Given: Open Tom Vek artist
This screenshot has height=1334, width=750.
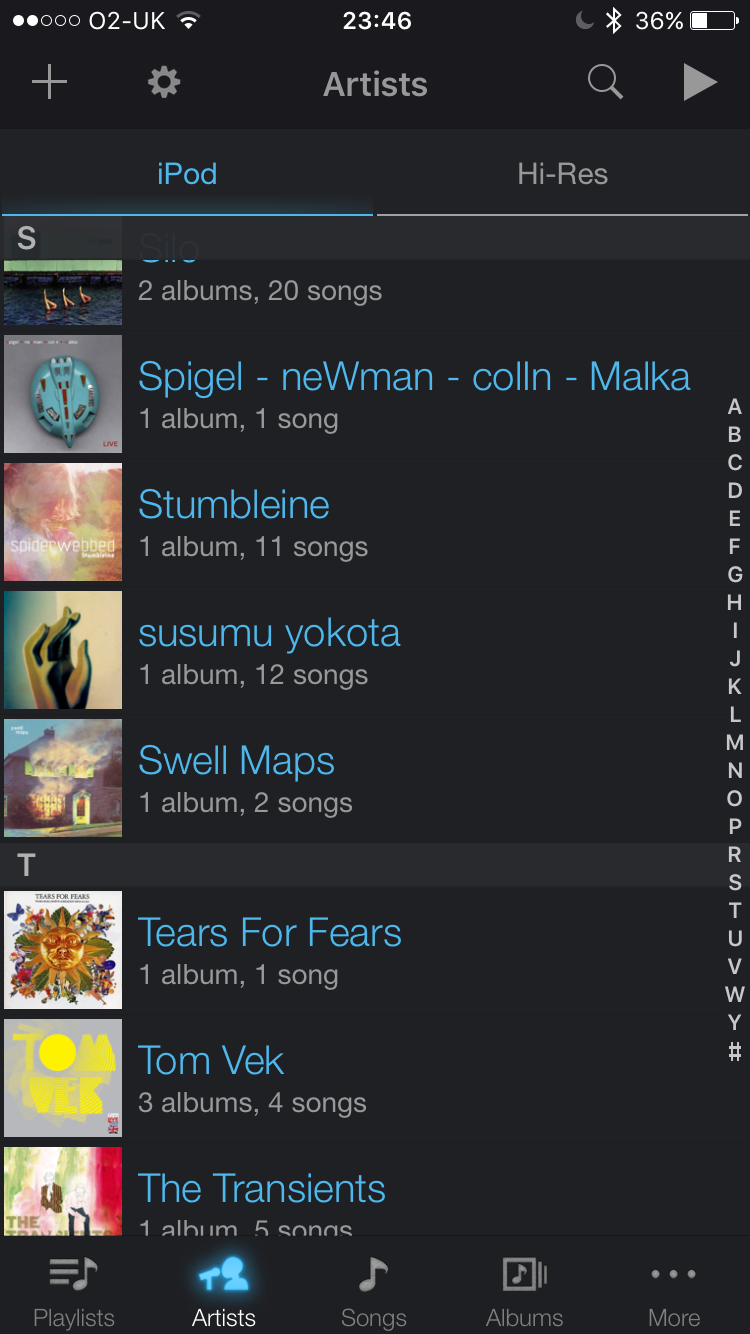Looking at the screenshot, I should click(x=375, y=1079).
